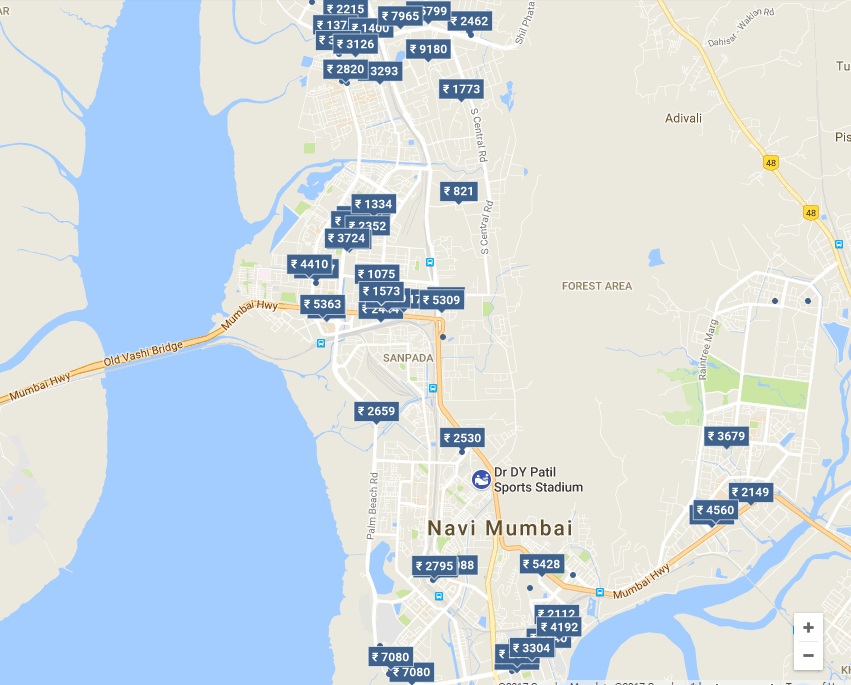Tap the ₹ 2659 price marker
Image resolution: width=851 pixels, height=685 pixels.
376,411
